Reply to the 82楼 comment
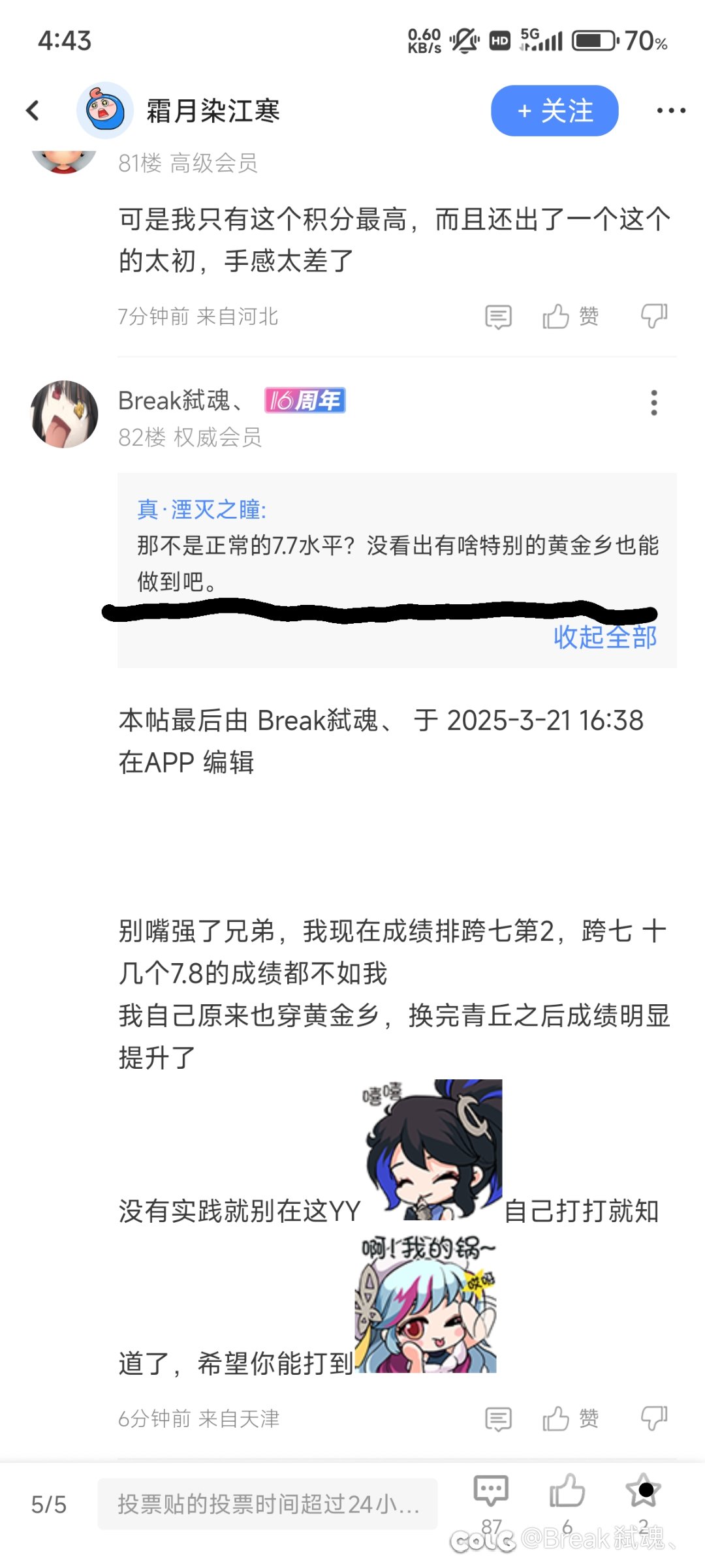The image size is (705, 1568). coord(498,1419)
